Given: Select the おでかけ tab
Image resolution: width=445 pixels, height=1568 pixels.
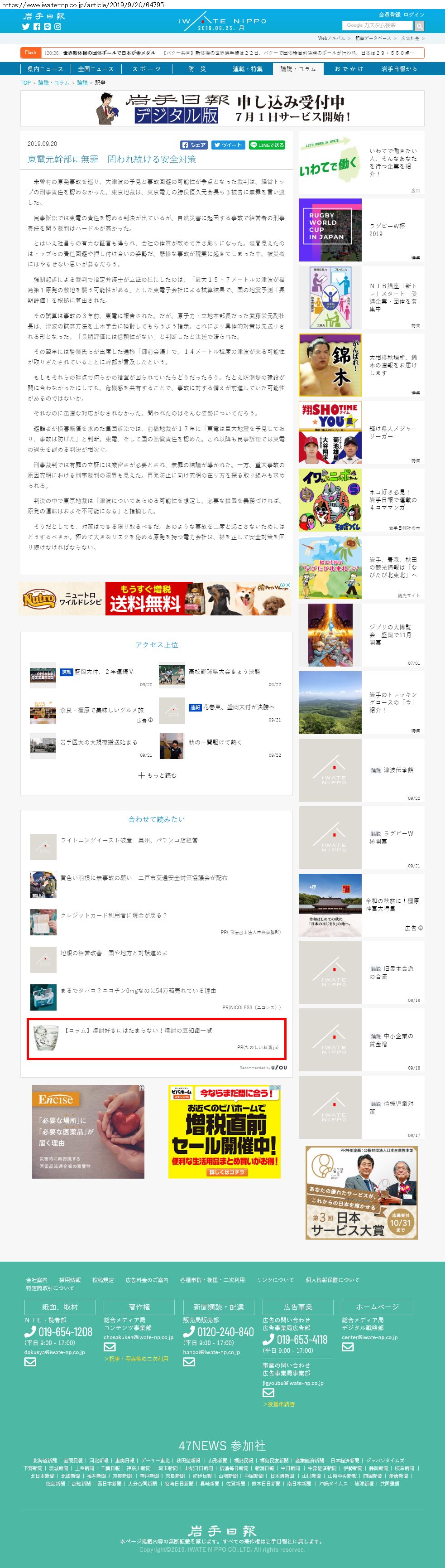Looking at the screenshot, I should (x=349, y=69).
